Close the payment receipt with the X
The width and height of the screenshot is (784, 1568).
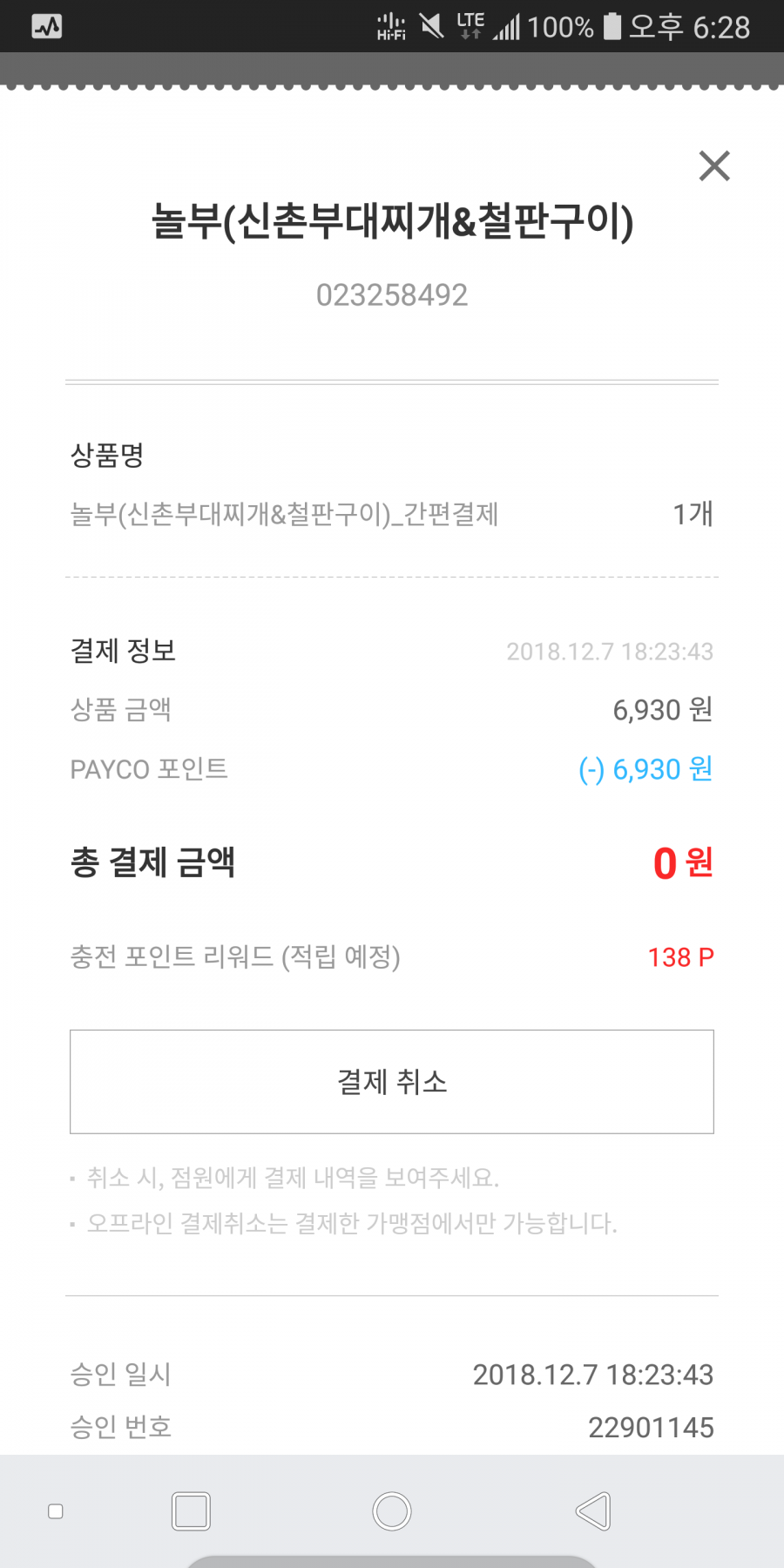point(714,166)
